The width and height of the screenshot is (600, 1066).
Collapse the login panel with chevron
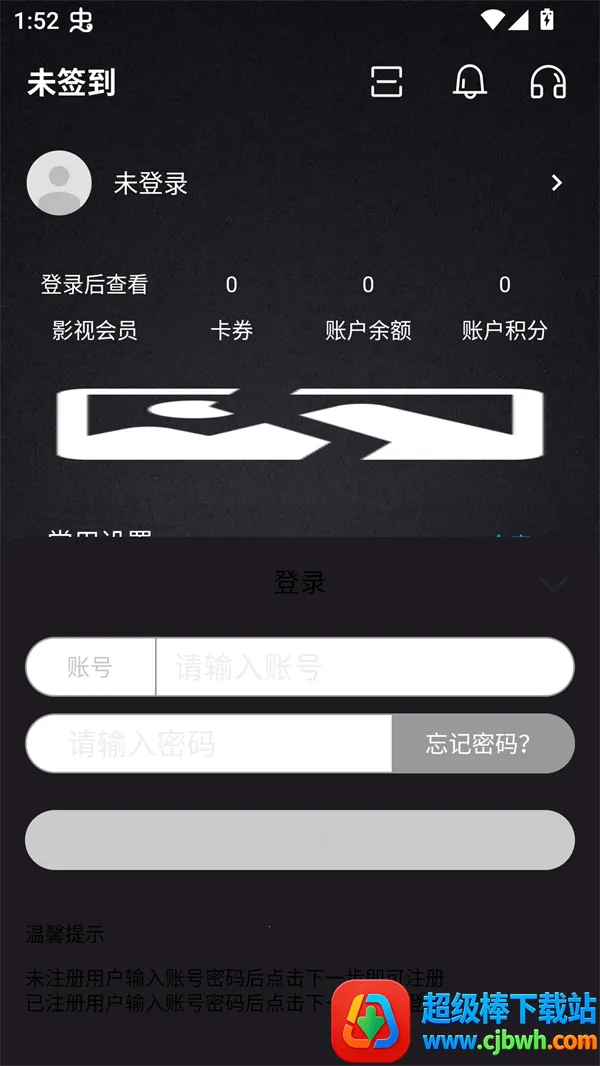[x=553, y=583]
